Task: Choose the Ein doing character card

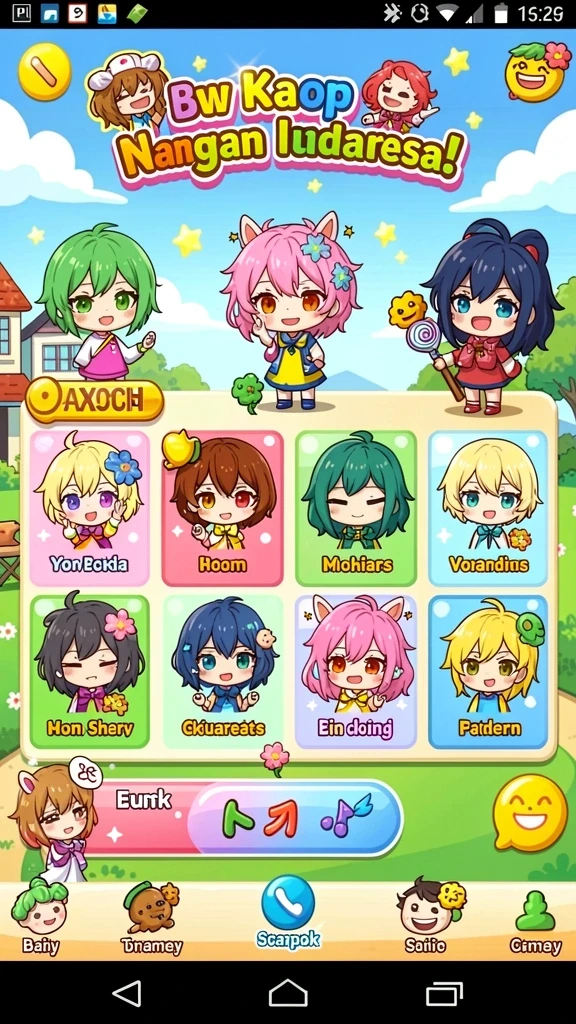Action: tap(356, 671)
